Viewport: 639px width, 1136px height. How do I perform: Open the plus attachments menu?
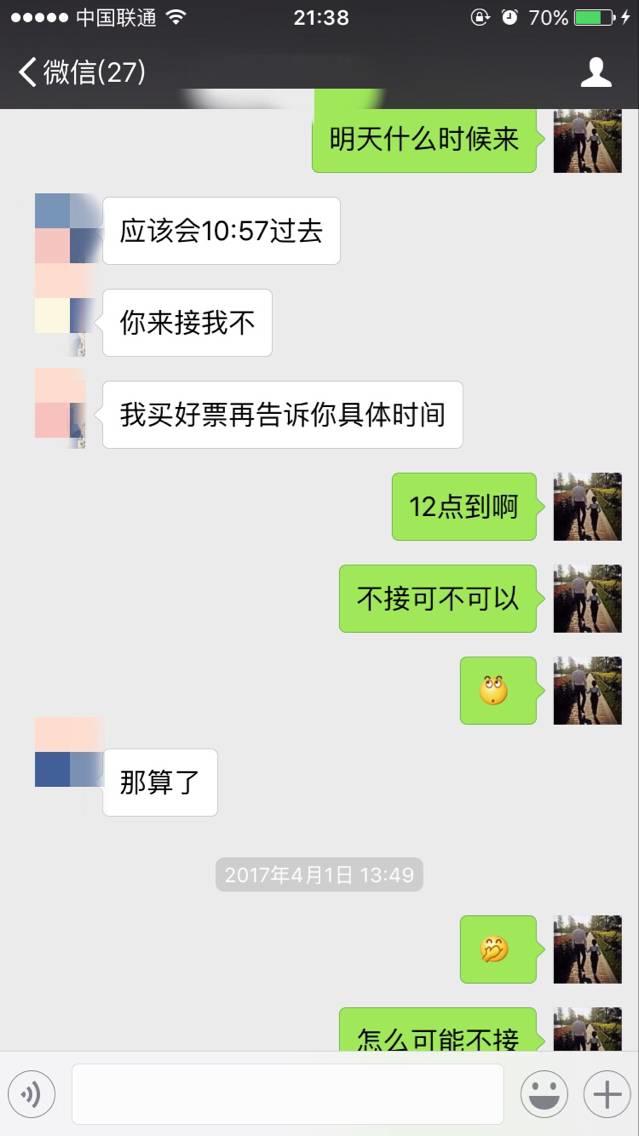click(x=607, y=1095)
